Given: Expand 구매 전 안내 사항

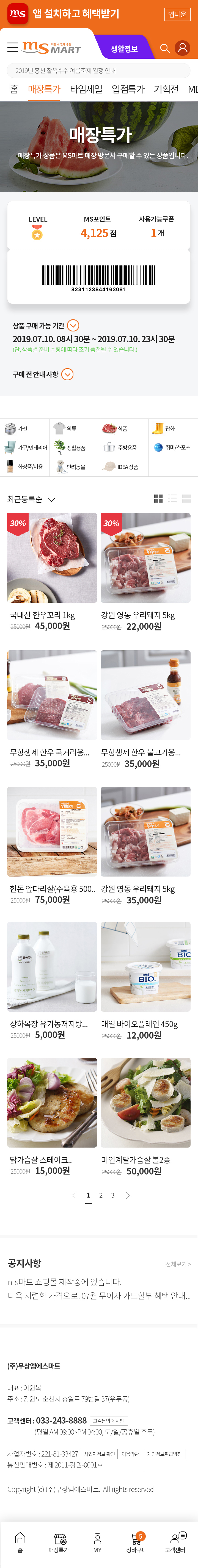Looking at the screenshot, I should (68, 374).
